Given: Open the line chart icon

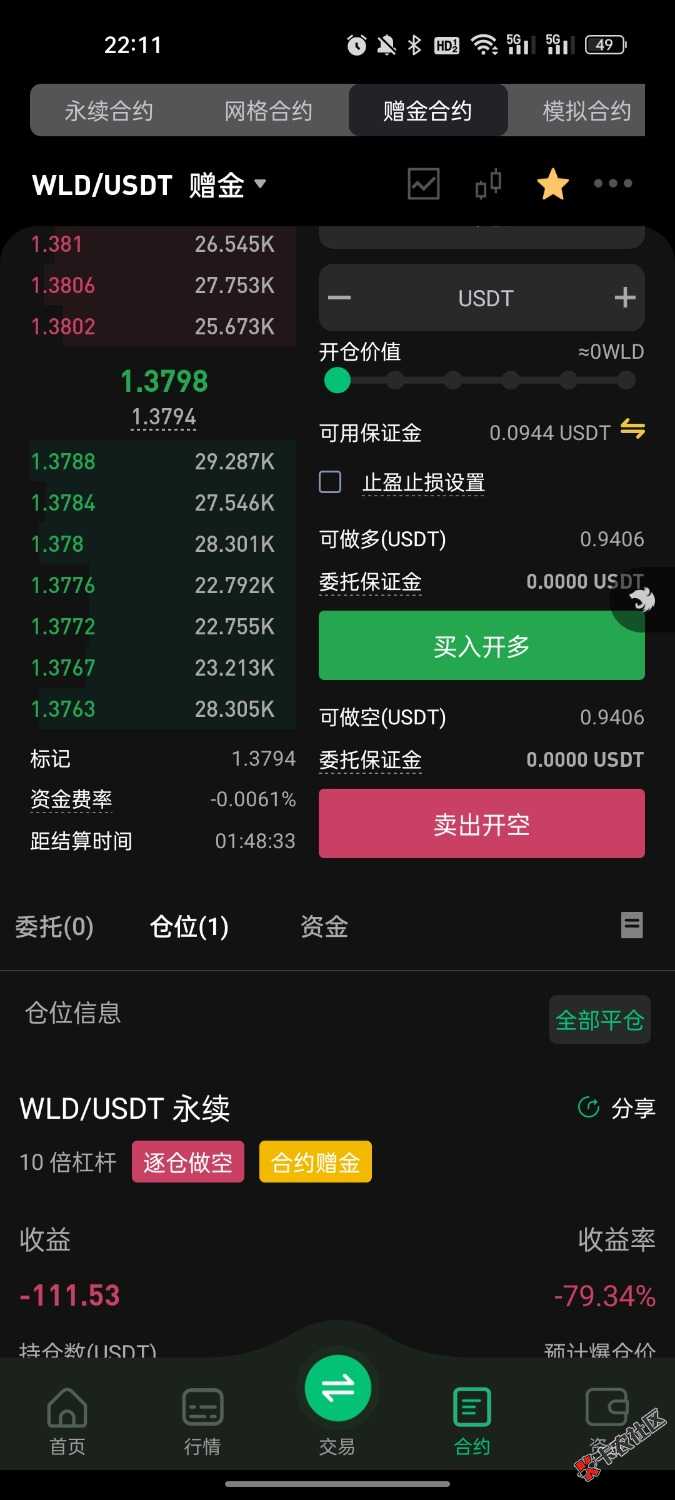Looking at the screenshot, I should [423, 184].
